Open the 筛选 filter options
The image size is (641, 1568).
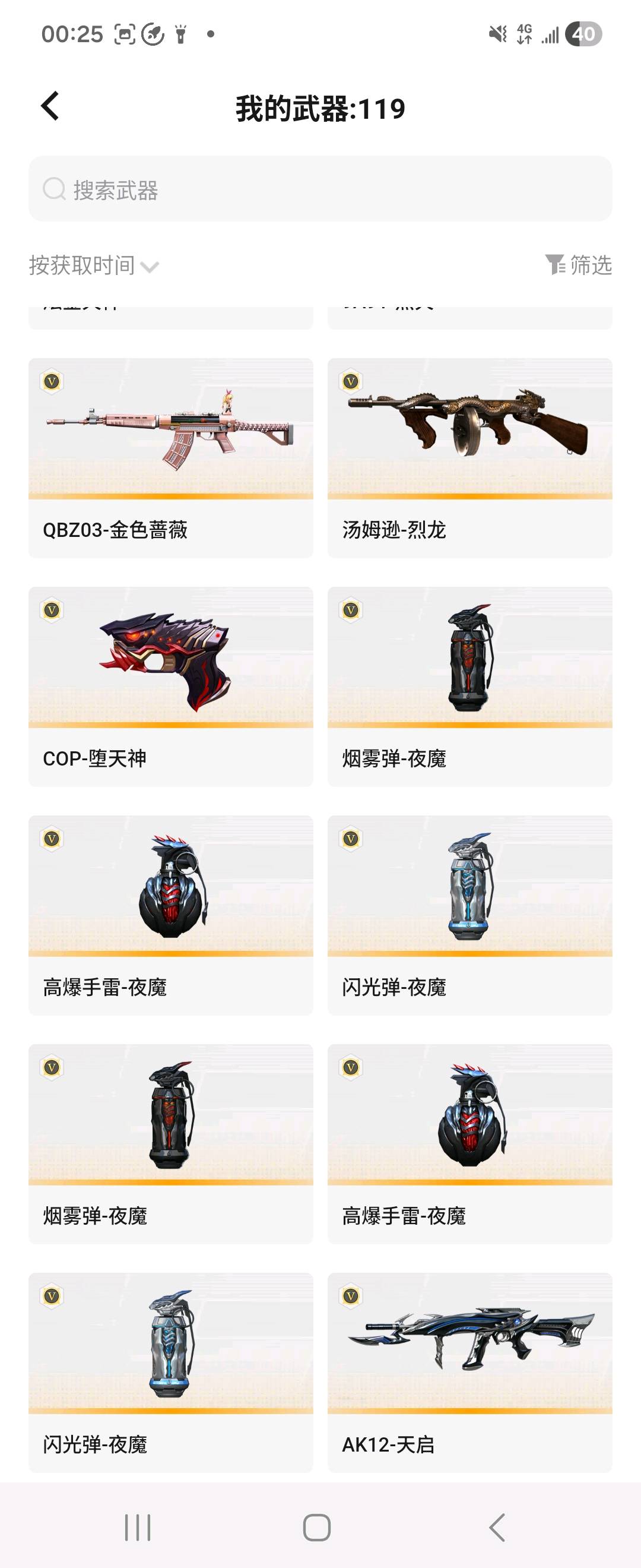point(578,265)
